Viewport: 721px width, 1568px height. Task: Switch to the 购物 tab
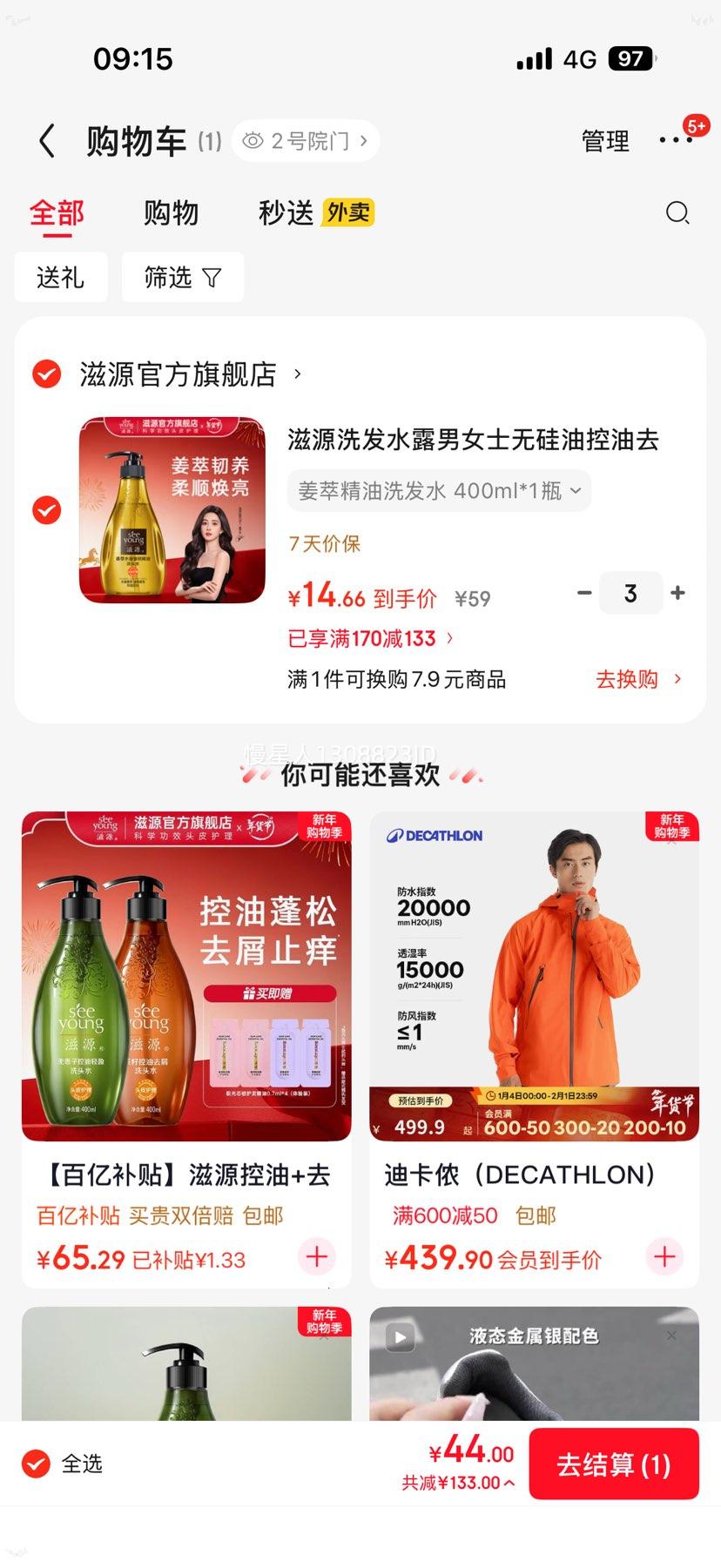(x=171, y=212)
